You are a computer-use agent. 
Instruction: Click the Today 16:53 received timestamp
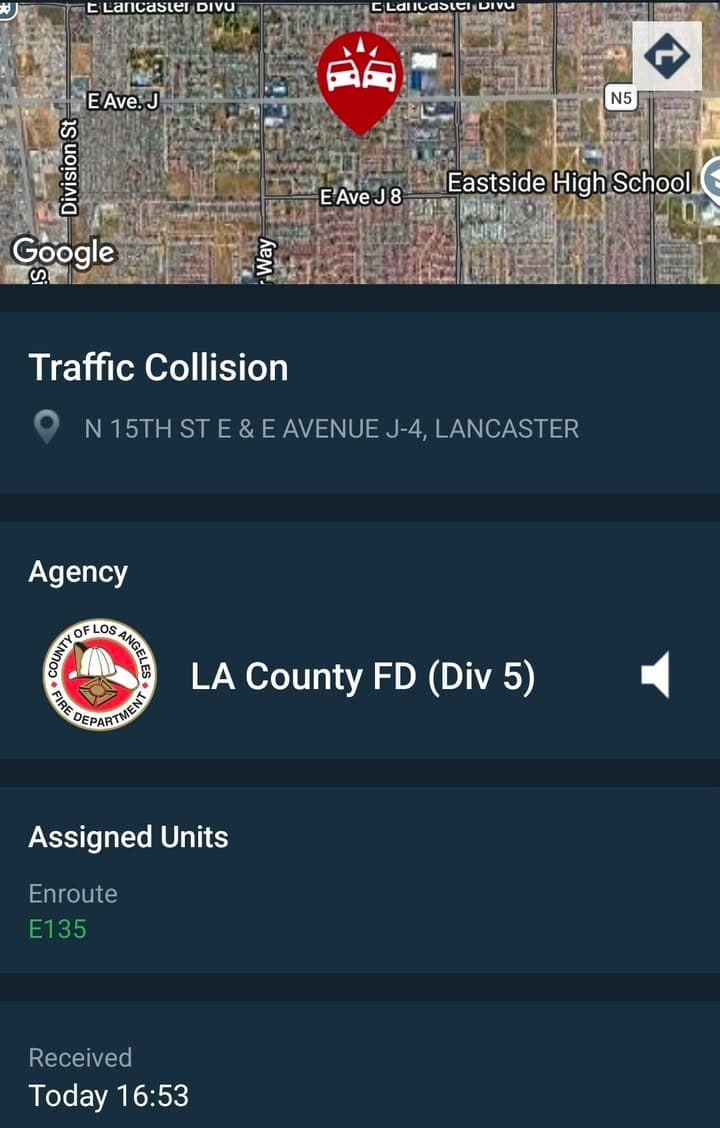[x=110, y=1095]
